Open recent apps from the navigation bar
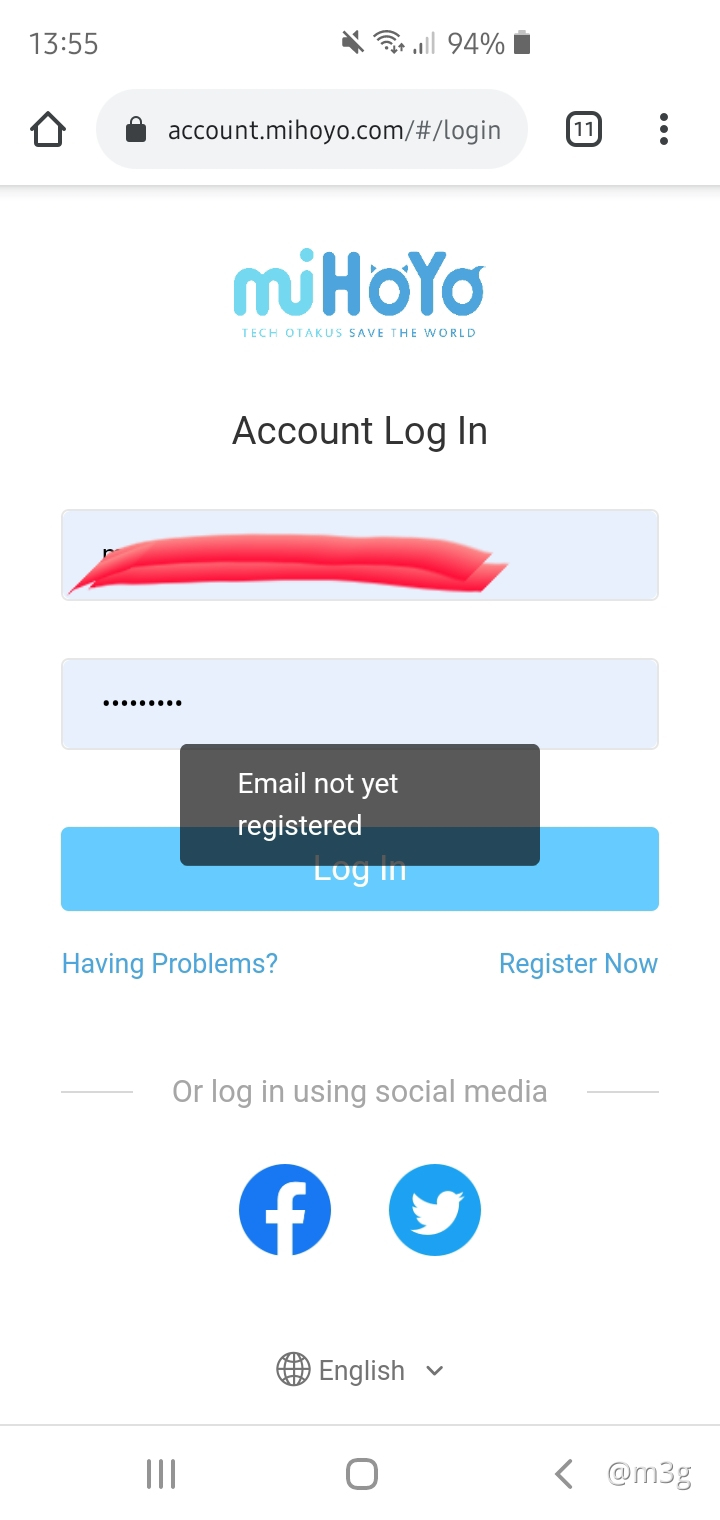Image resolution: width=720 pixels, height=1520 pixels. coord(161,1473)
